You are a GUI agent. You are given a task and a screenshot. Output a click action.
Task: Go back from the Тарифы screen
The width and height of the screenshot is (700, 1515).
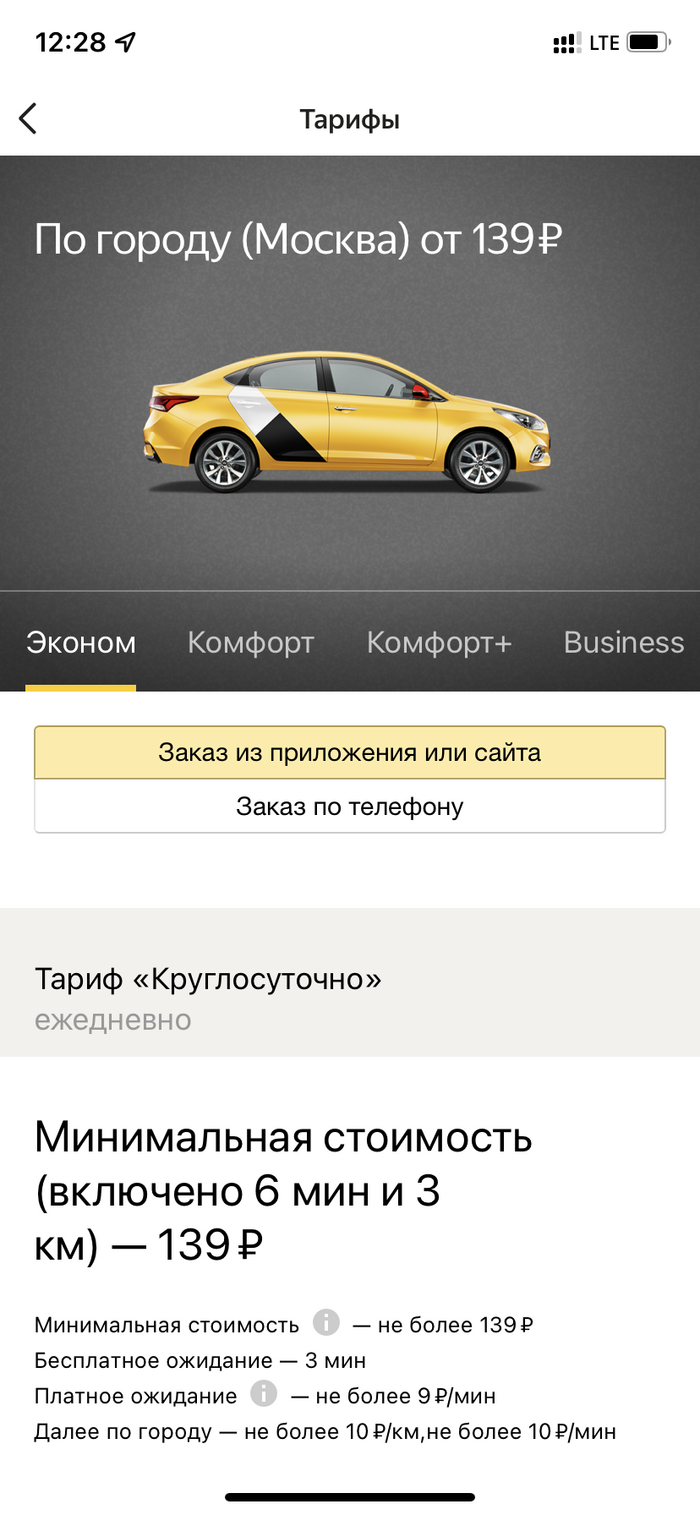28,119
